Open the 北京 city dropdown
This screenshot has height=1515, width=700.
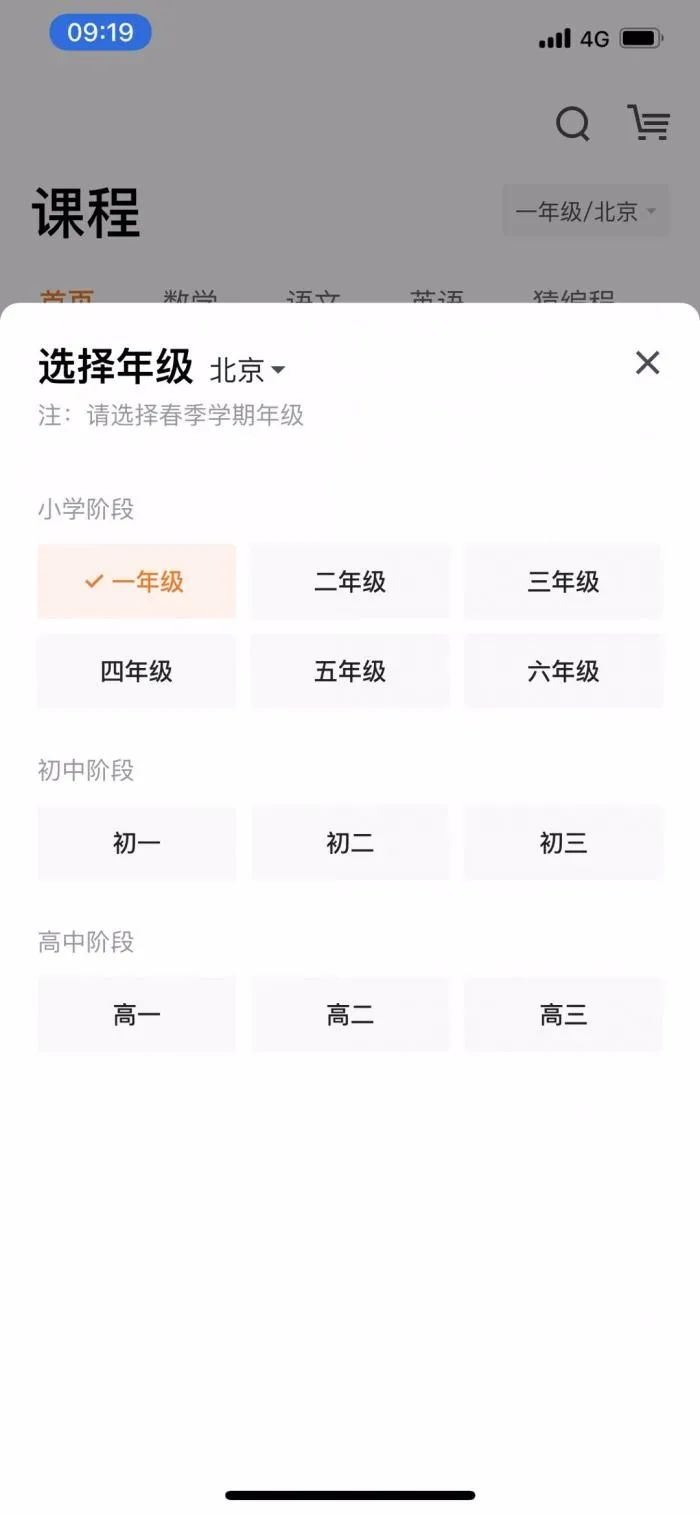tap(247, 370)
